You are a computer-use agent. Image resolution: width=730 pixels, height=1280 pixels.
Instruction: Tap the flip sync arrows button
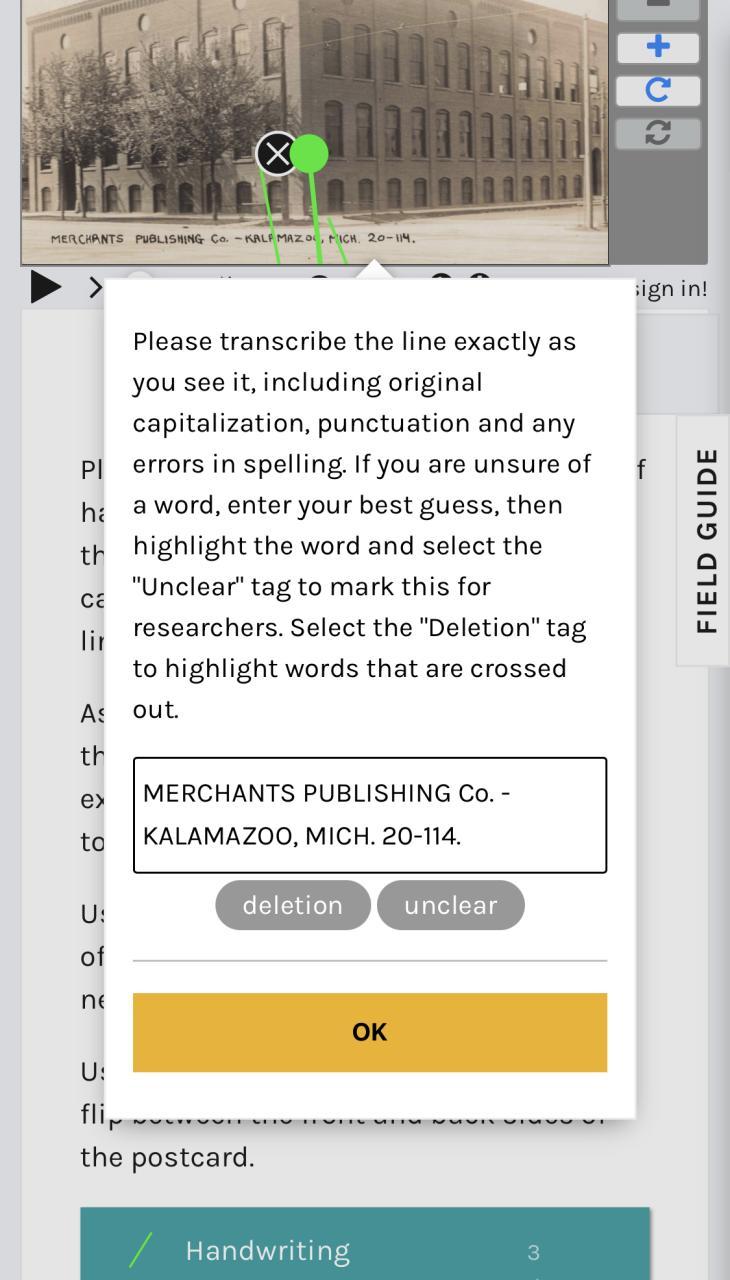point(658,133)
